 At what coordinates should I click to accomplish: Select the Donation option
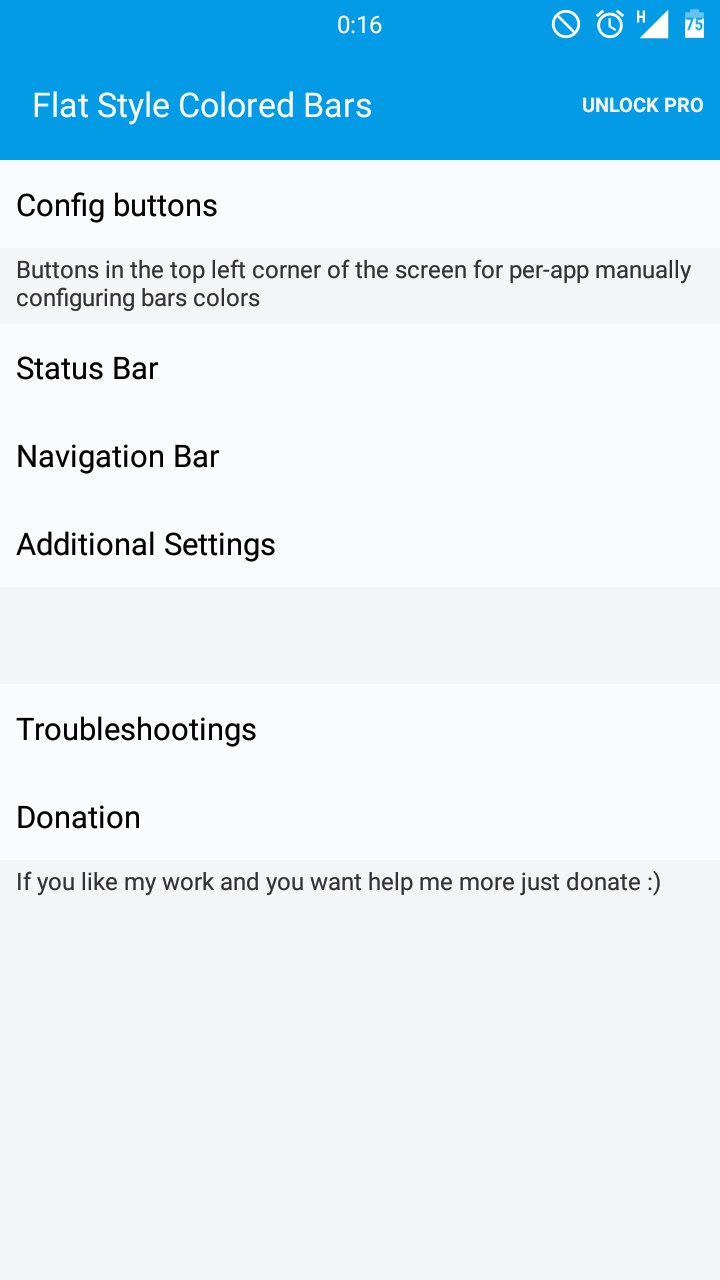click(x=360, y=817)
